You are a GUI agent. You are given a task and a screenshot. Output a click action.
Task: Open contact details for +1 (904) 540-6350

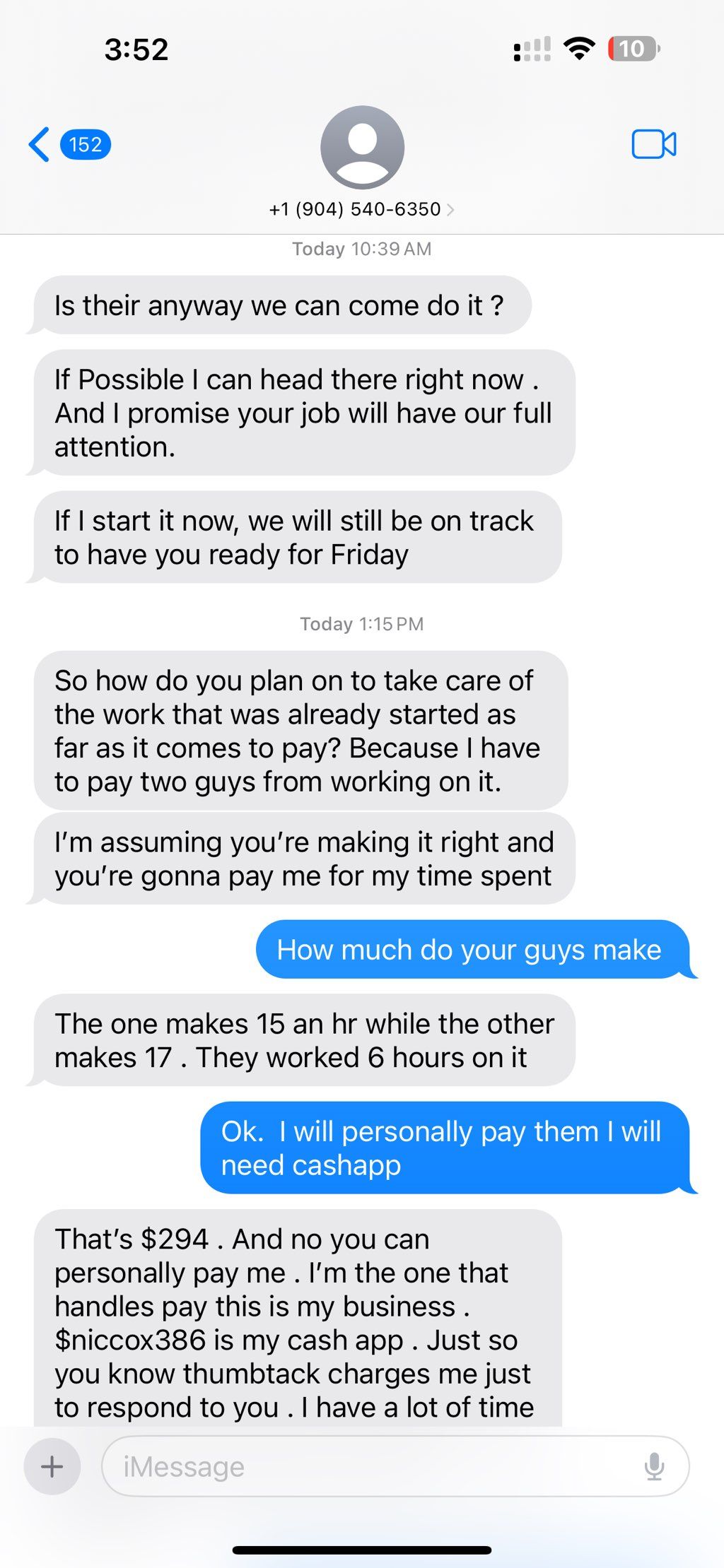(x=361, y=209)
